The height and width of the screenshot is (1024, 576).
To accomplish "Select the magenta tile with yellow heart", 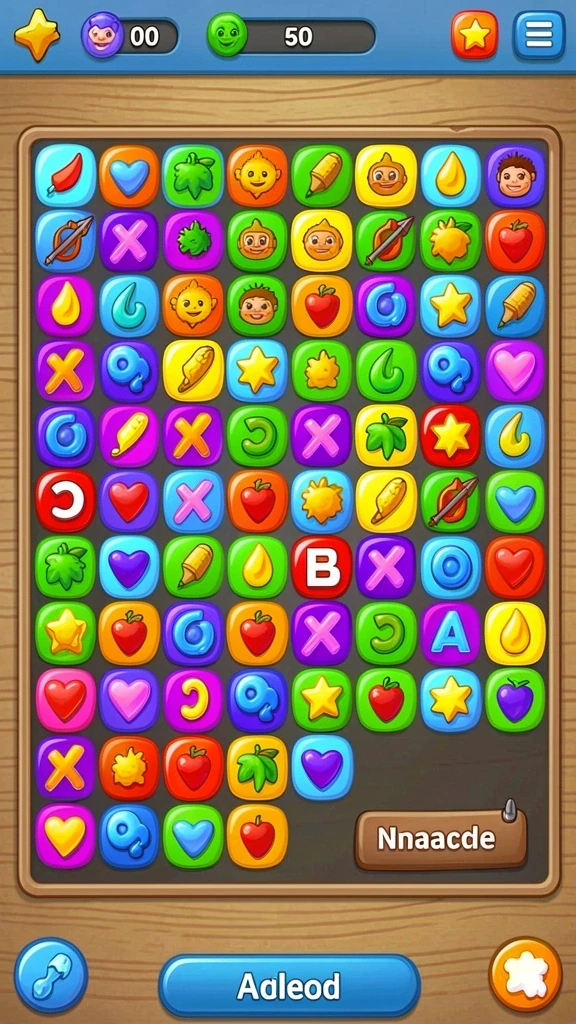I will point(65,836).
